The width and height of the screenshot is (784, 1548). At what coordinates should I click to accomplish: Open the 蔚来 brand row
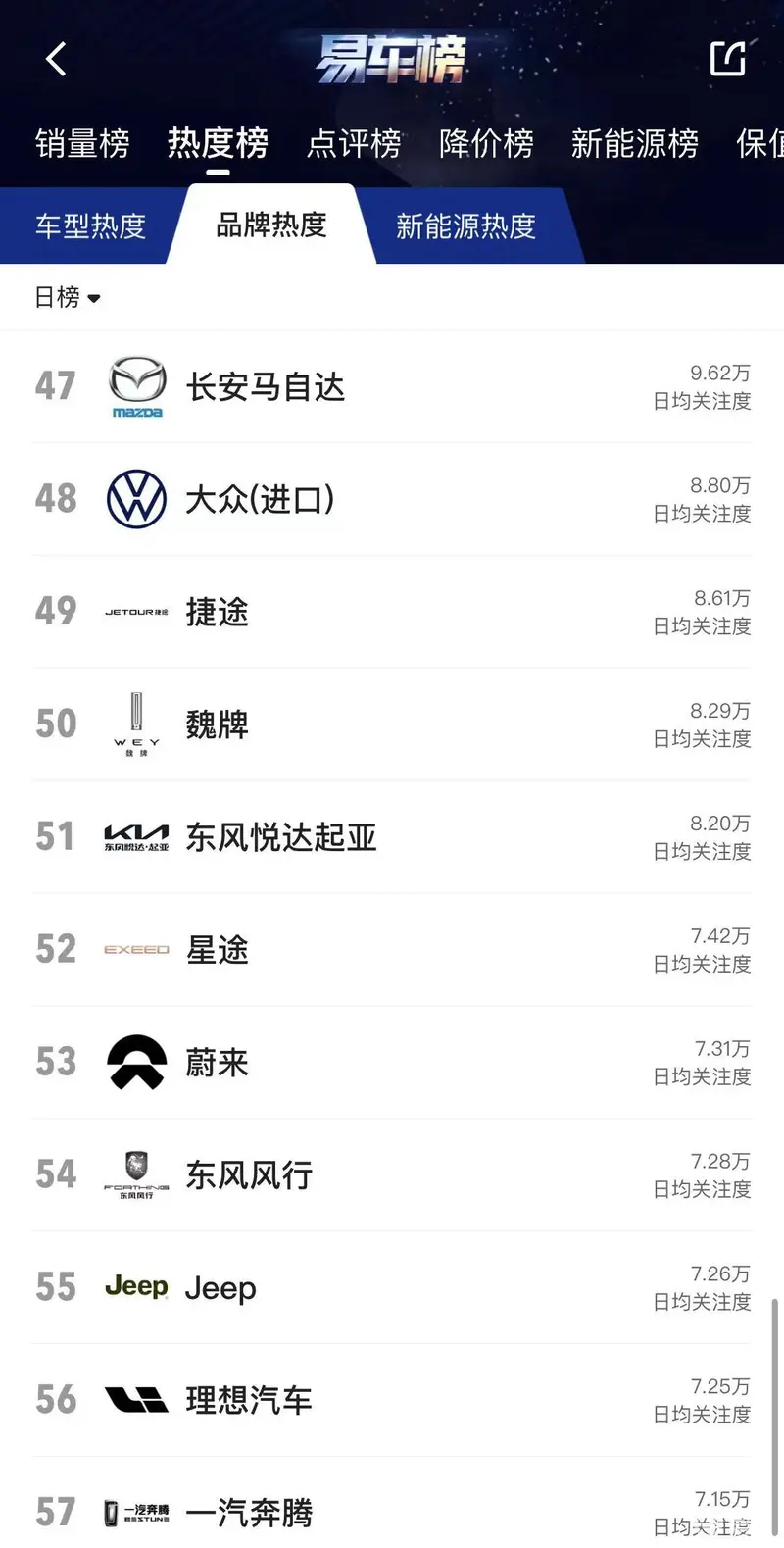[x=392, y=1062]
